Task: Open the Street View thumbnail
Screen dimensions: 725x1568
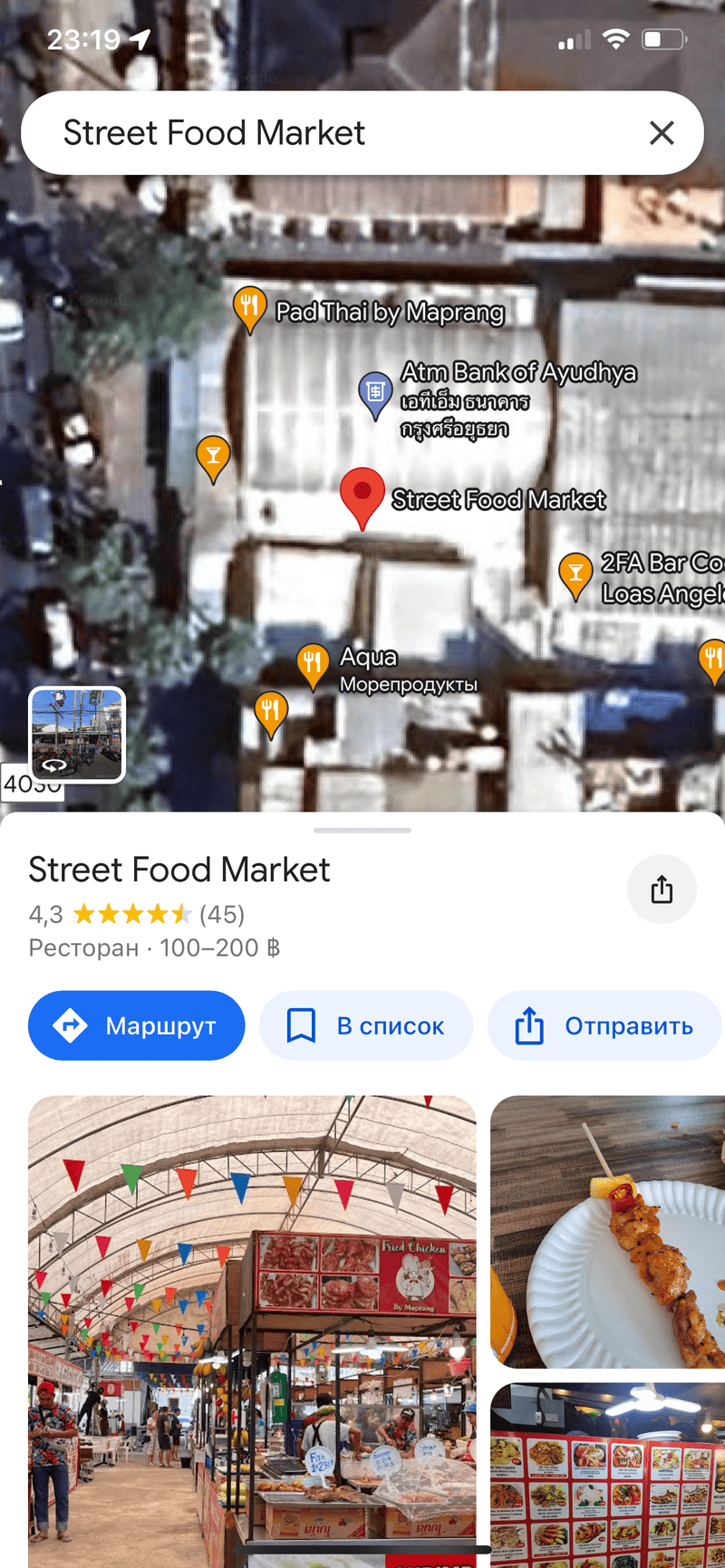Action: tap(77, 735)
